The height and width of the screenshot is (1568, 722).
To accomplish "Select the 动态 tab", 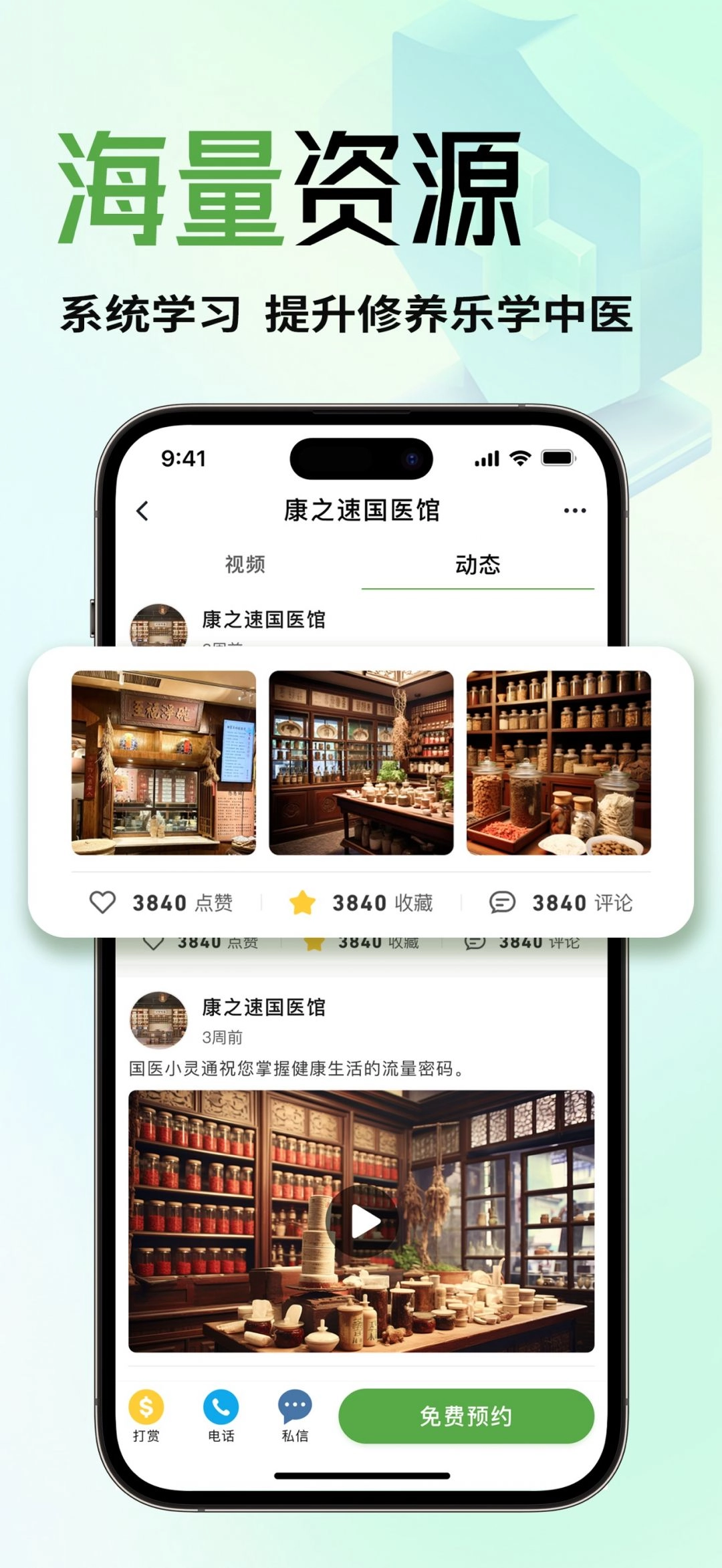I will [x=479, y=565].
